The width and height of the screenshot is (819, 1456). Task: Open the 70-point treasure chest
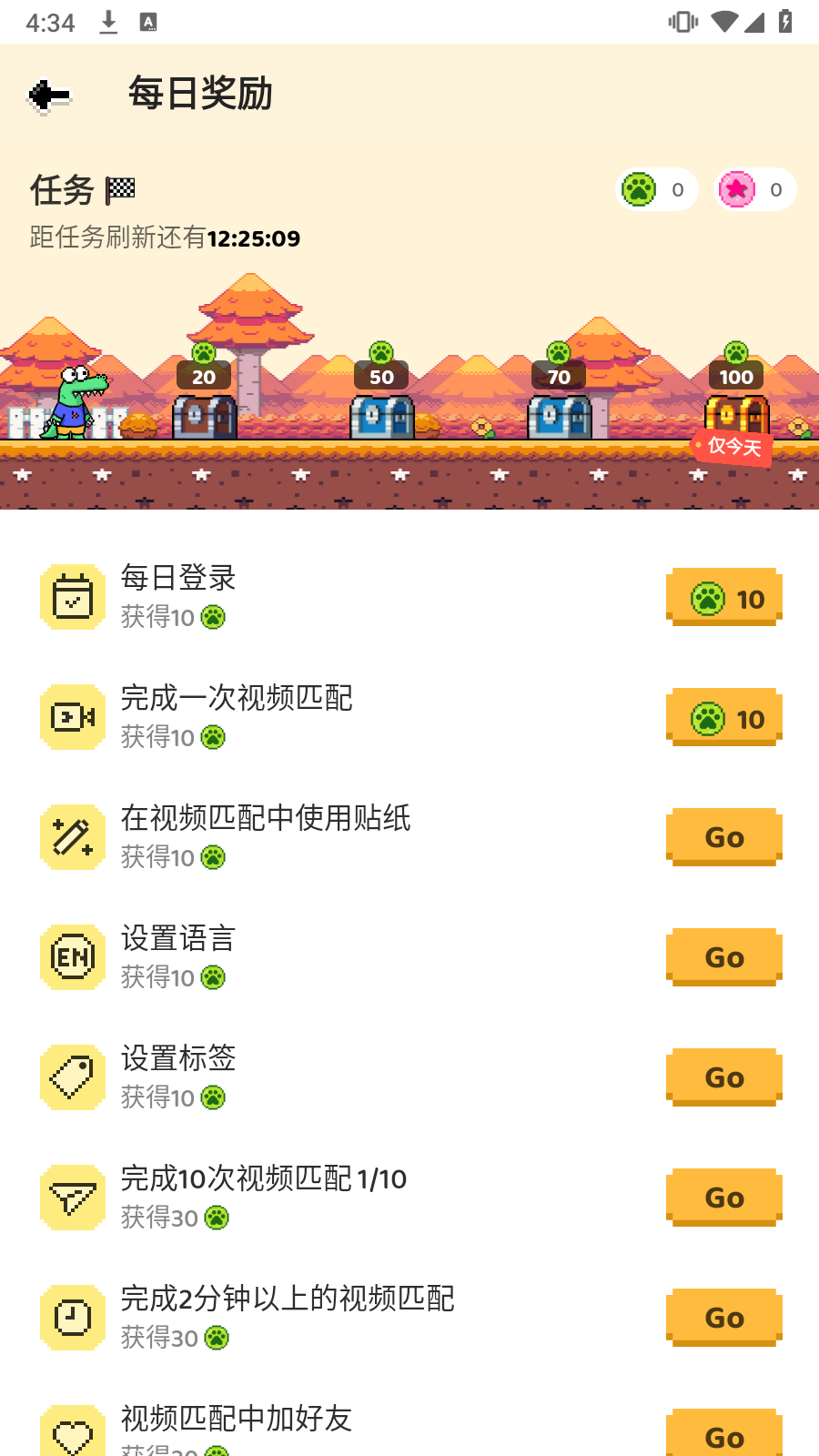(x=560, y=417)
